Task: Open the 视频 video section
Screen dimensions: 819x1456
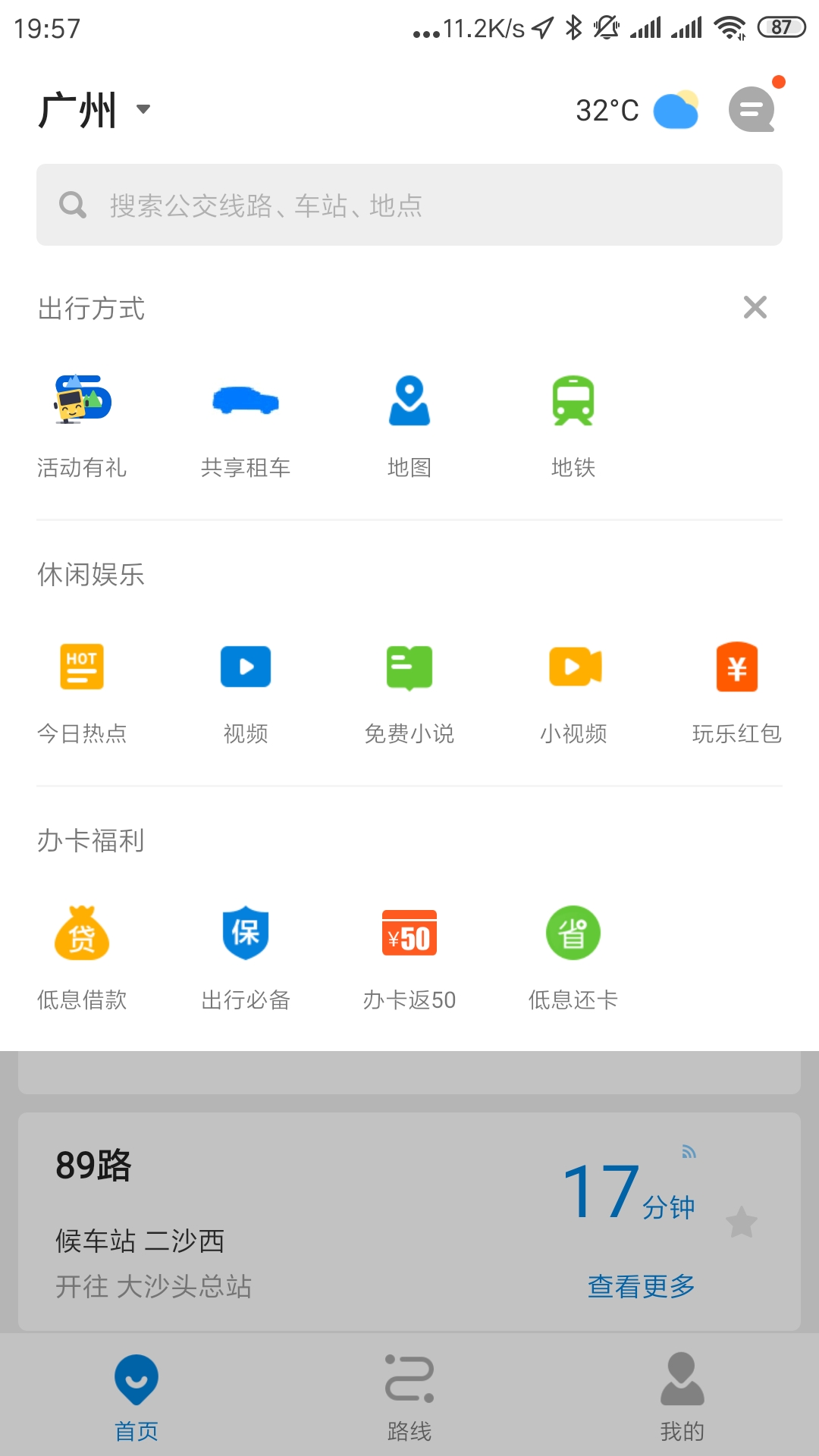Action: pyautogui.click(x=246, y=692)
